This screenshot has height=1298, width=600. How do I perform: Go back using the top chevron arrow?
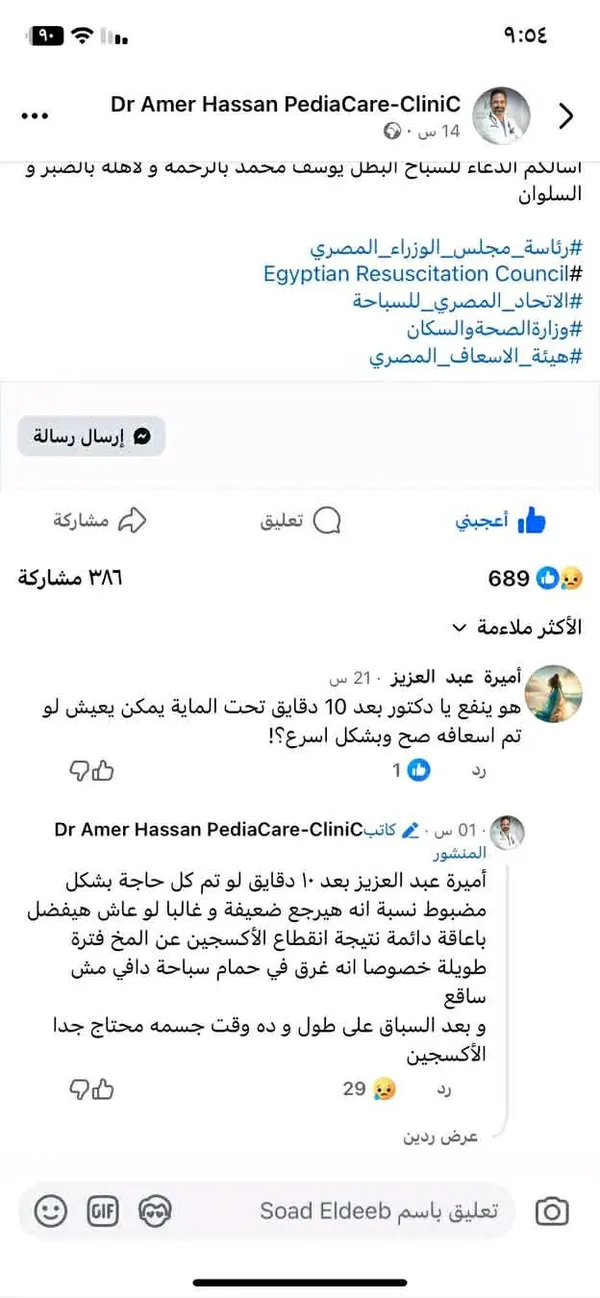(566, 116)
